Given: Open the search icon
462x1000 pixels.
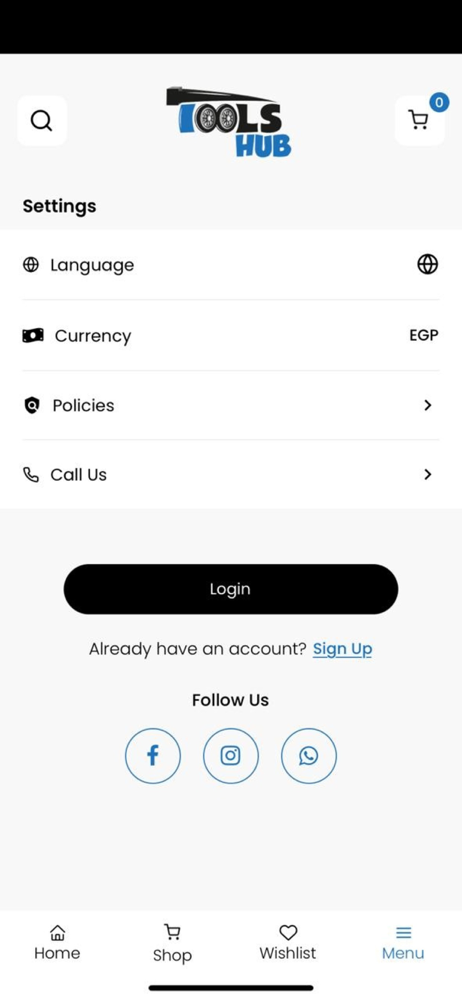Looking at the screenshot, I should [42, 121].
